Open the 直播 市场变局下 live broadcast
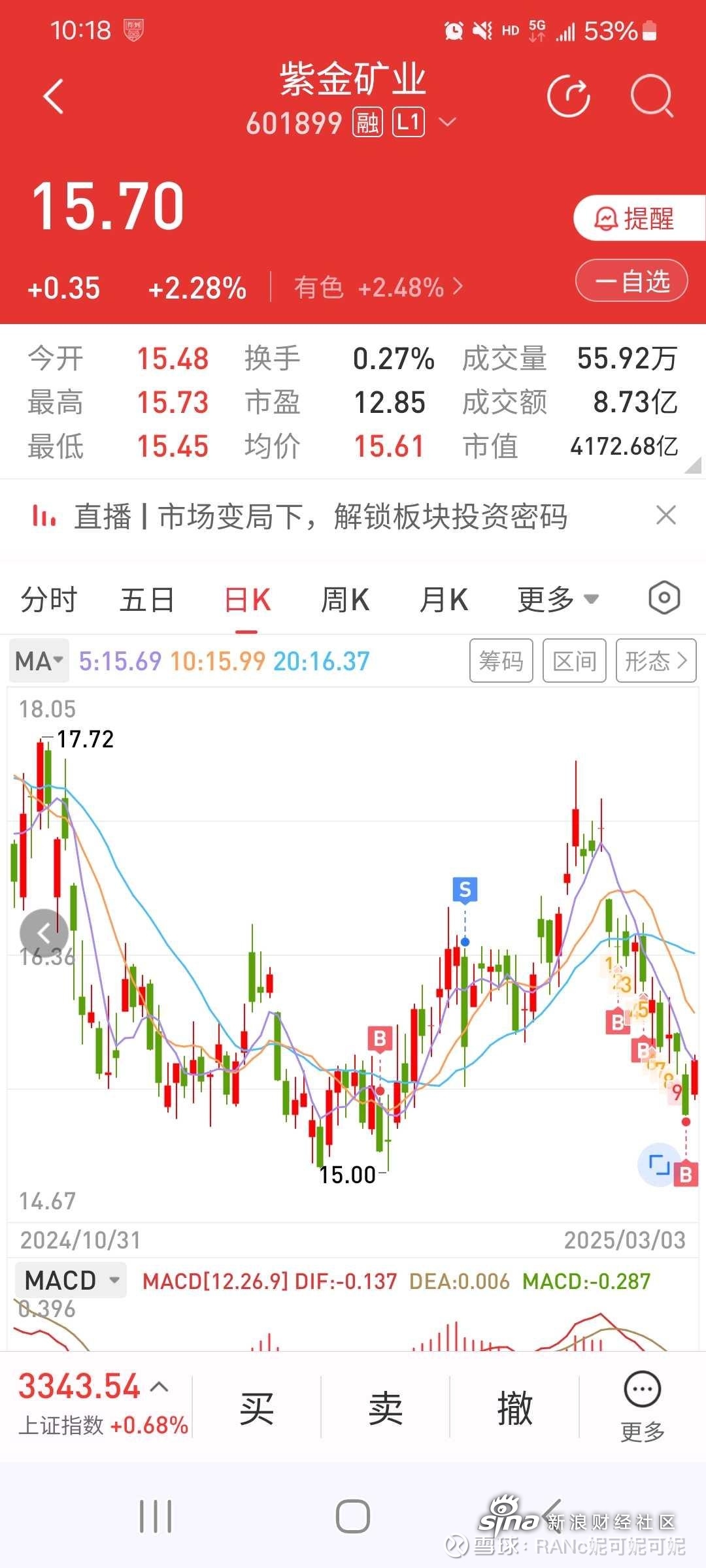 (x=320, y=517)
